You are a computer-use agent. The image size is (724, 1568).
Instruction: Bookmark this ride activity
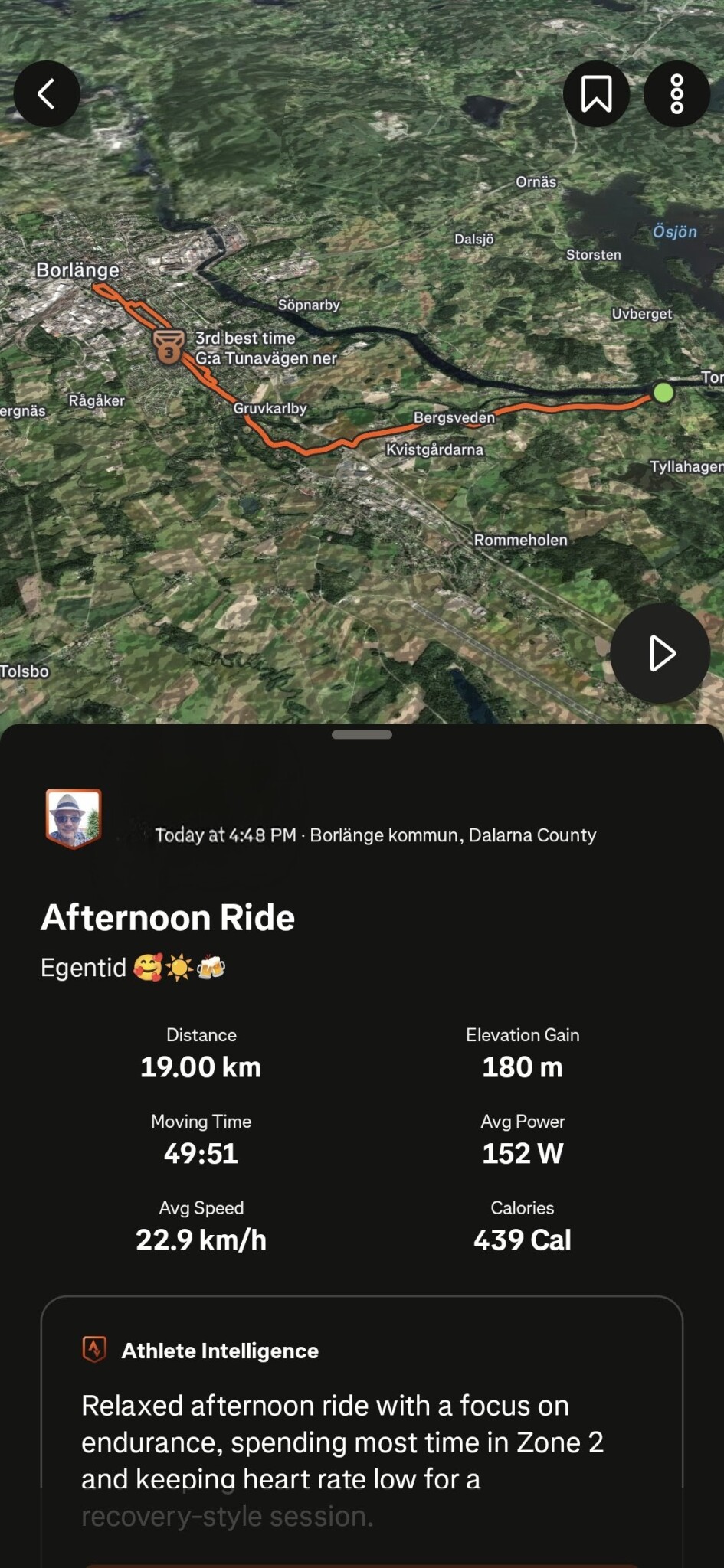596,94
